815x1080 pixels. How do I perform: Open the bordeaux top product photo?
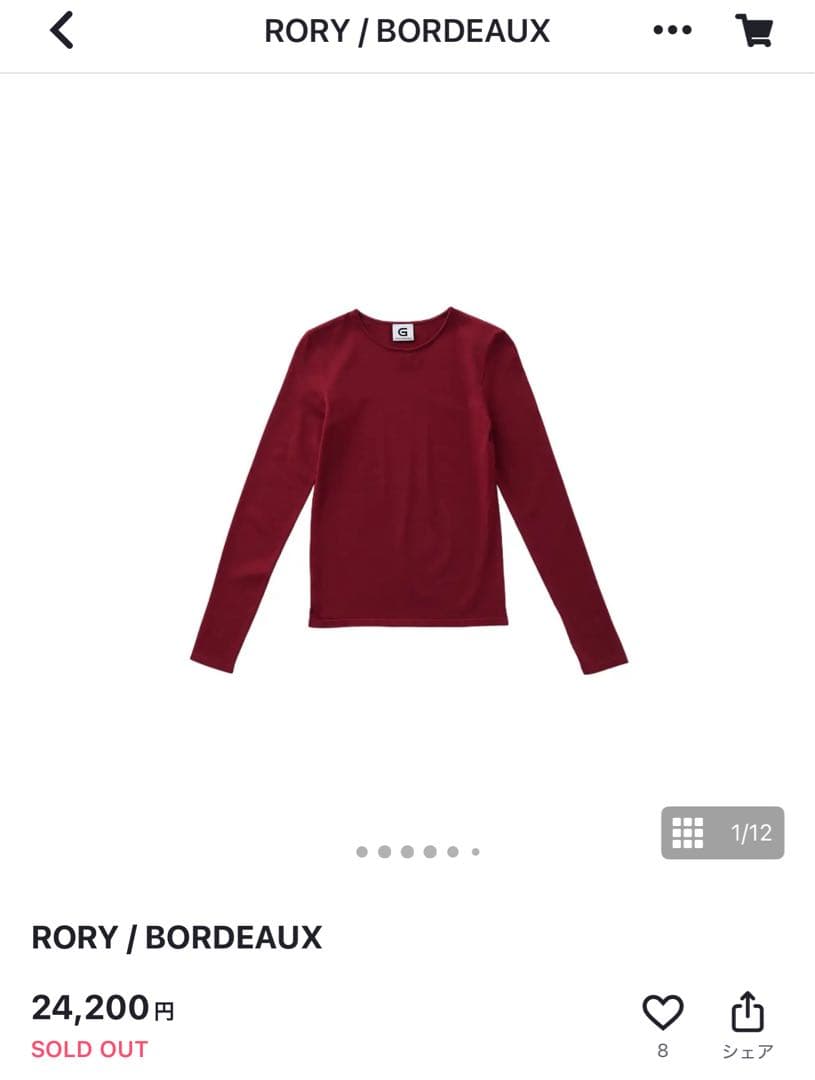[x=408, y=490]
